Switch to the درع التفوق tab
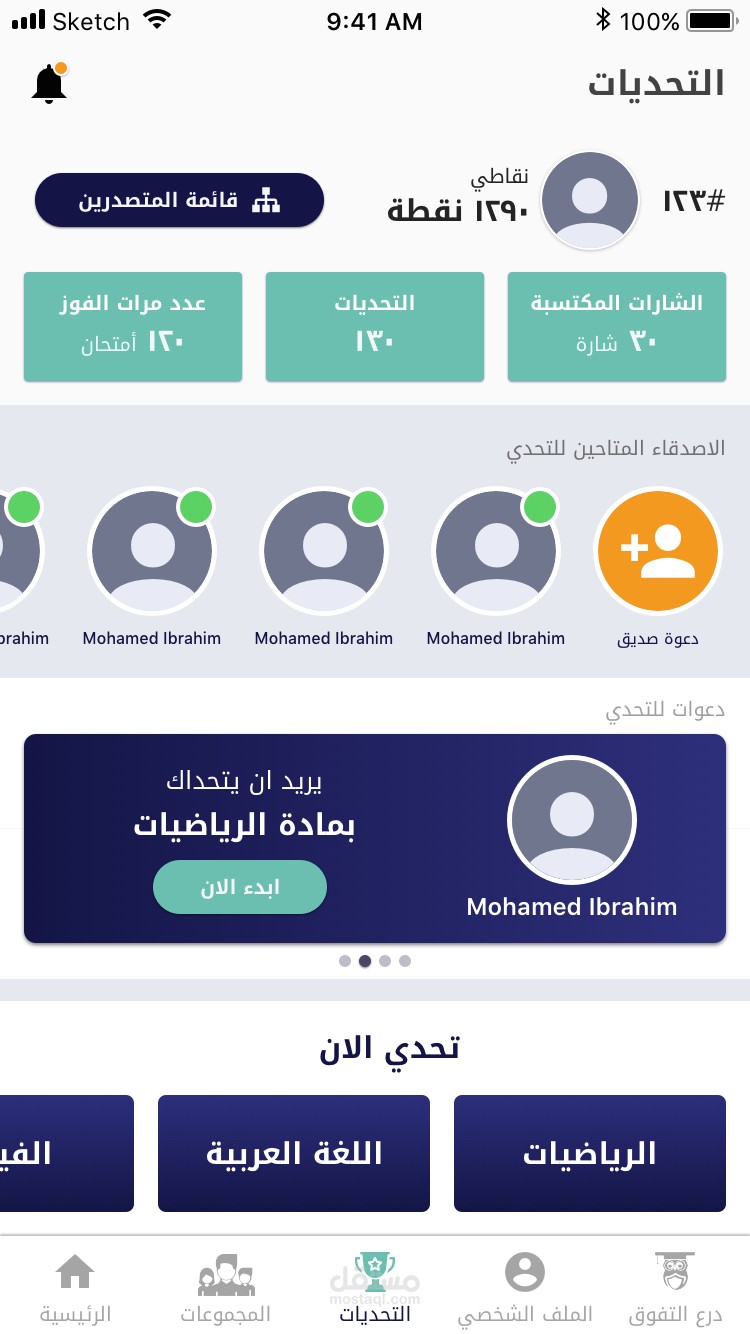 tap(675, 1288)
